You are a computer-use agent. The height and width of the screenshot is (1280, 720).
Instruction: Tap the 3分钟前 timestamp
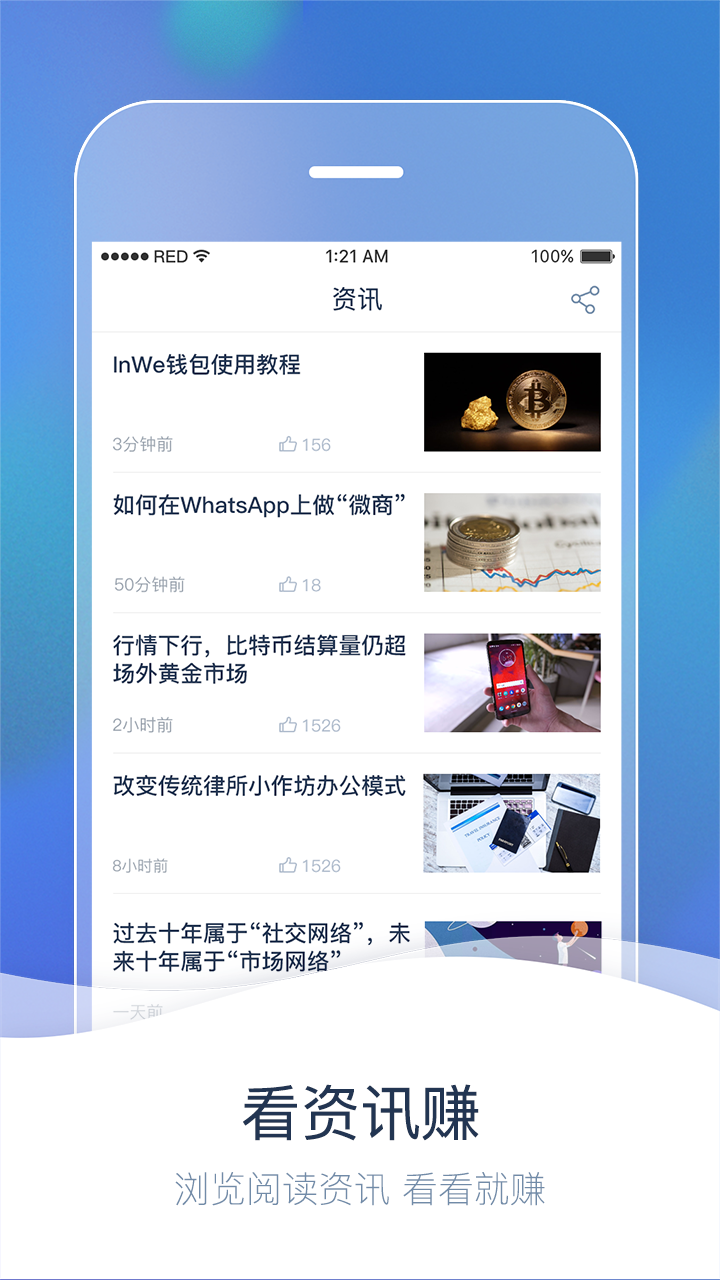pyautogui.click(x=140, y=445)
